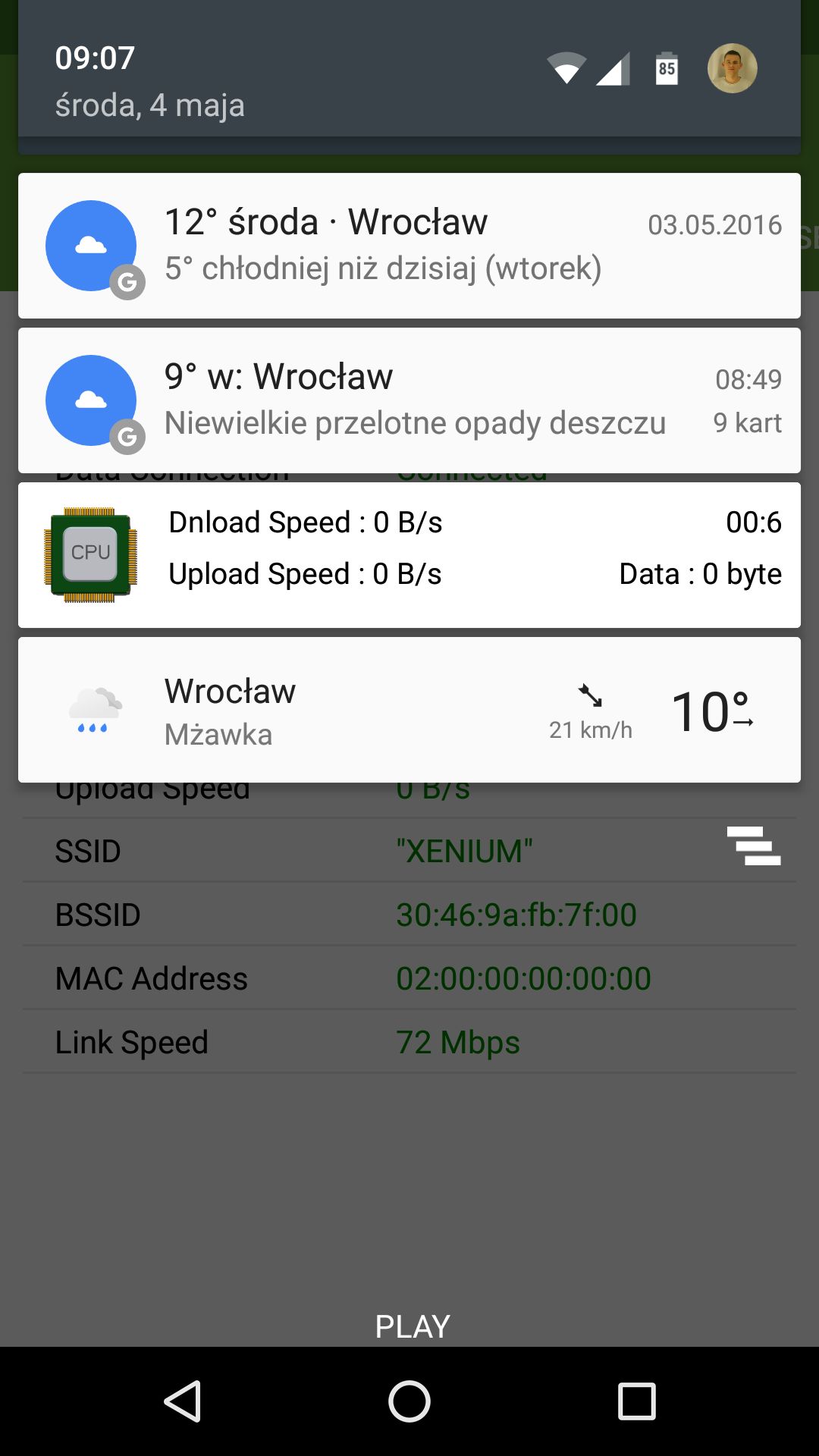
Task: Tap the user profile avatar
Action: tap(732, 68)
